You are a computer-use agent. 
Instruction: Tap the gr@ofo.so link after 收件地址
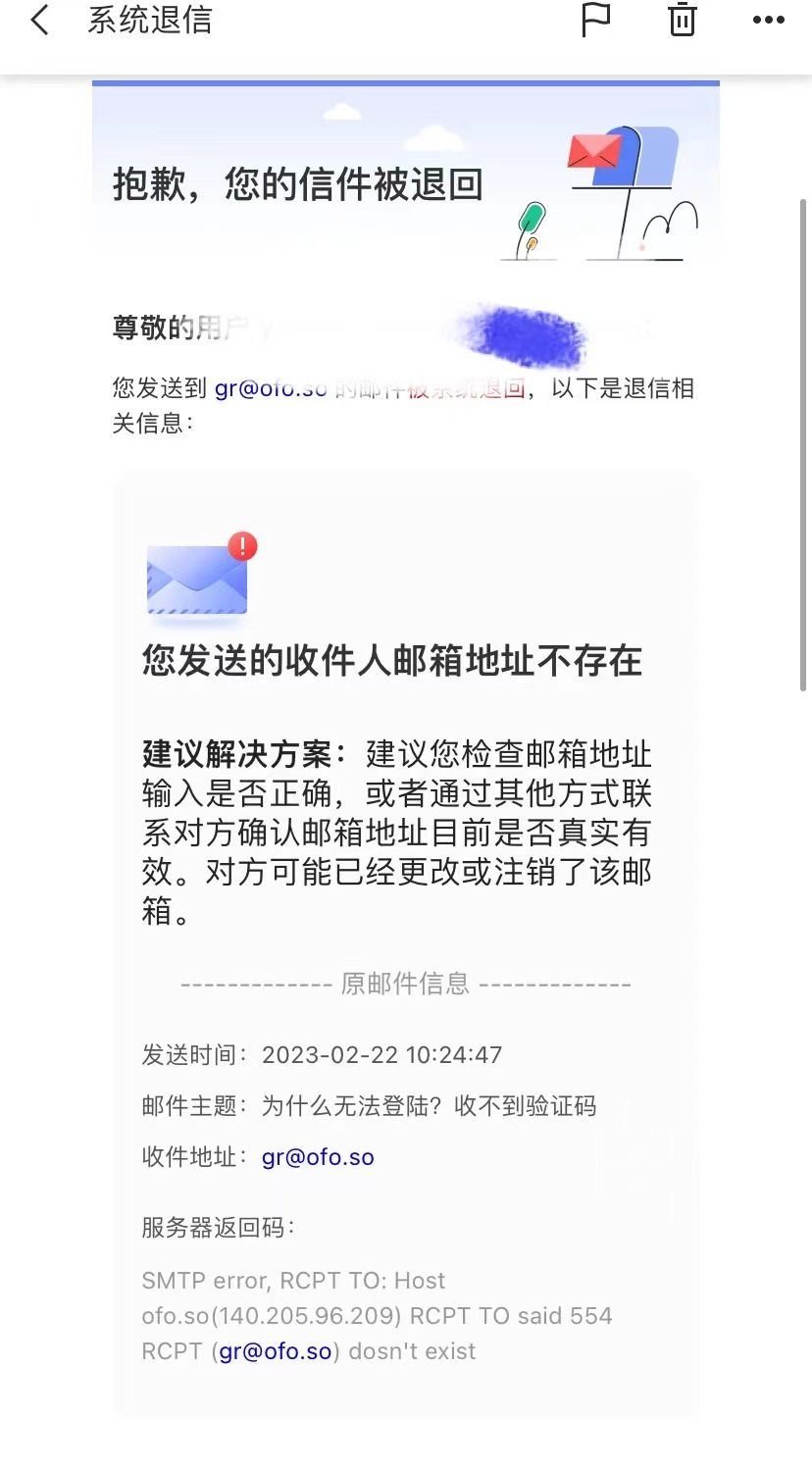tap(318, 1157)
